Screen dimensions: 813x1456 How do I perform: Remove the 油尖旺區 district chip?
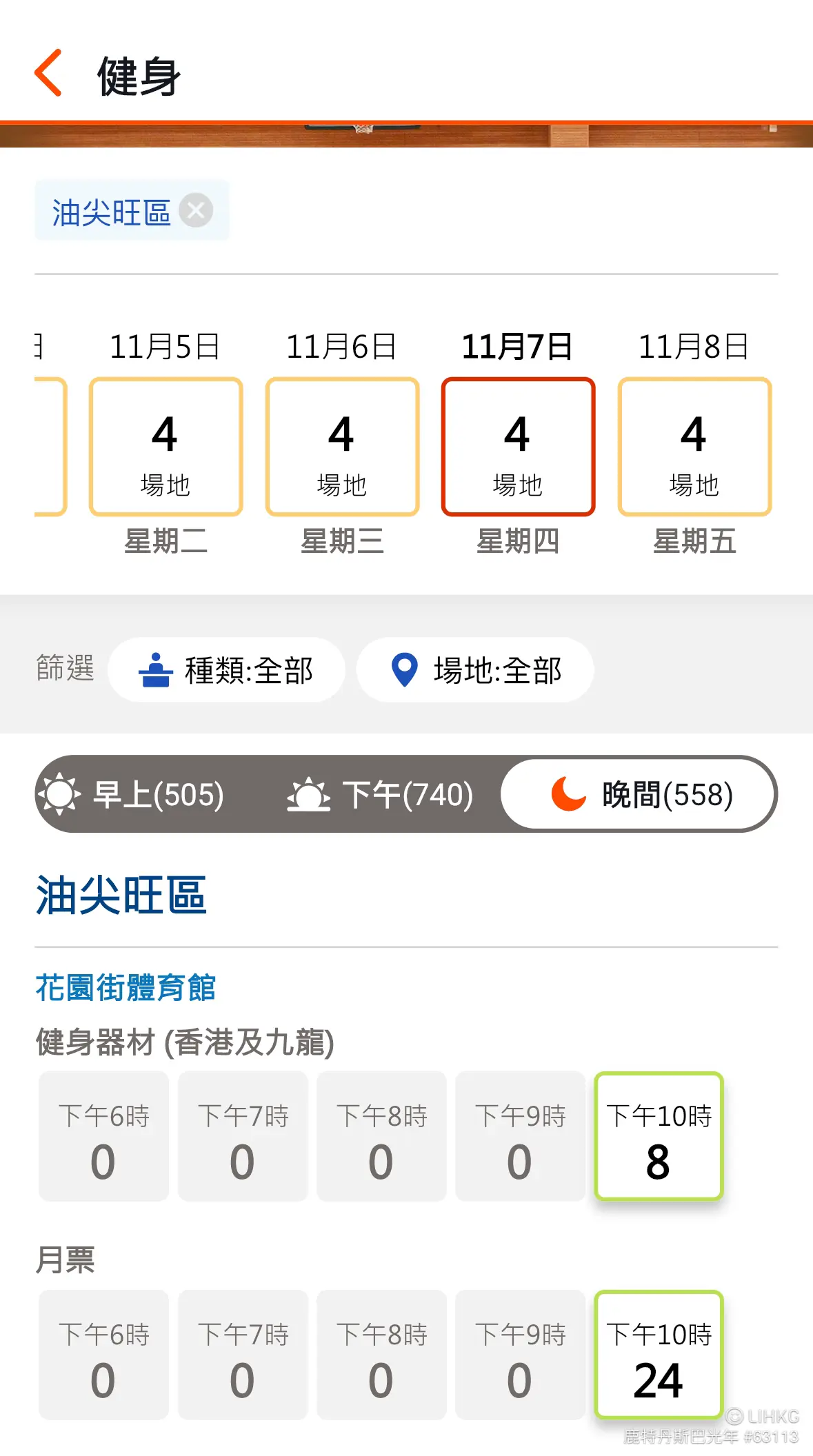point(196,210)
